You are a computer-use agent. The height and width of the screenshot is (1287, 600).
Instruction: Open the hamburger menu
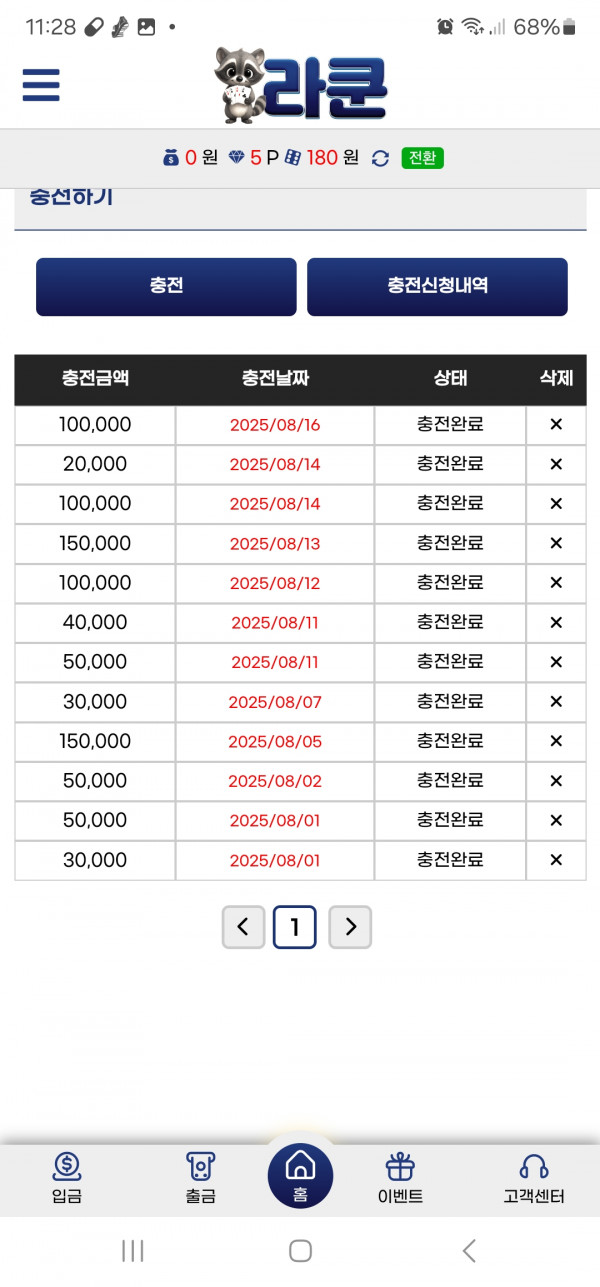[x=41, y=85]
